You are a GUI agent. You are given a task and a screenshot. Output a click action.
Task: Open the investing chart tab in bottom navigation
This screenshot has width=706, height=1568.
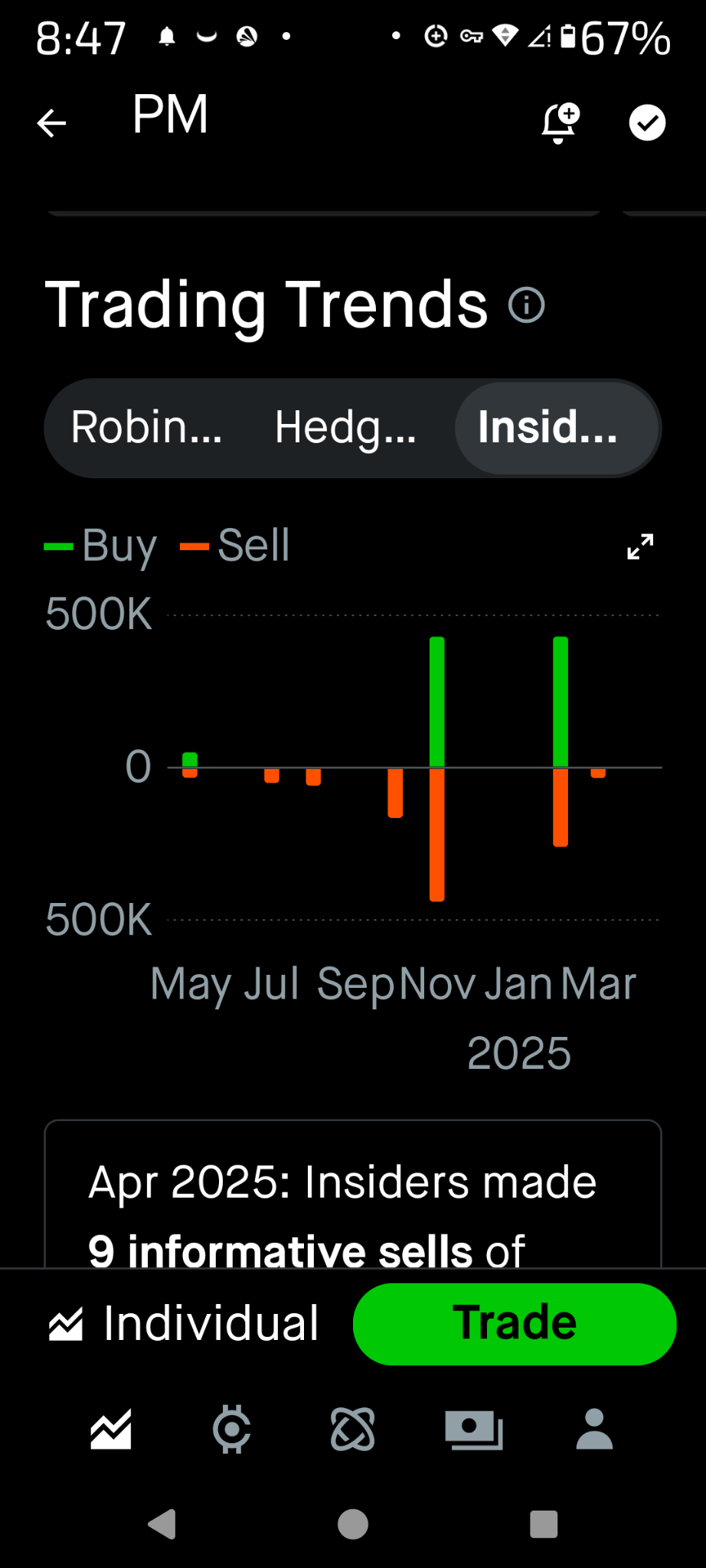111,1429
